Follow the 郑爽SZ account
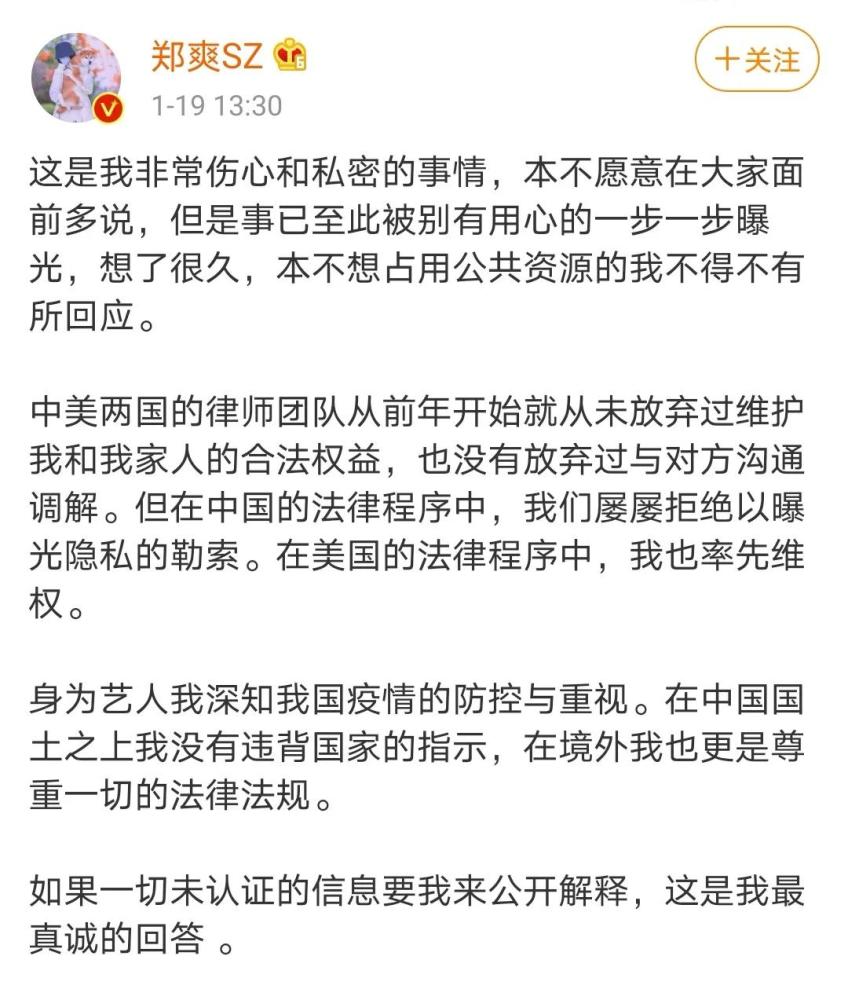This screenshot has height=1000, width=848. pos(756,60)
